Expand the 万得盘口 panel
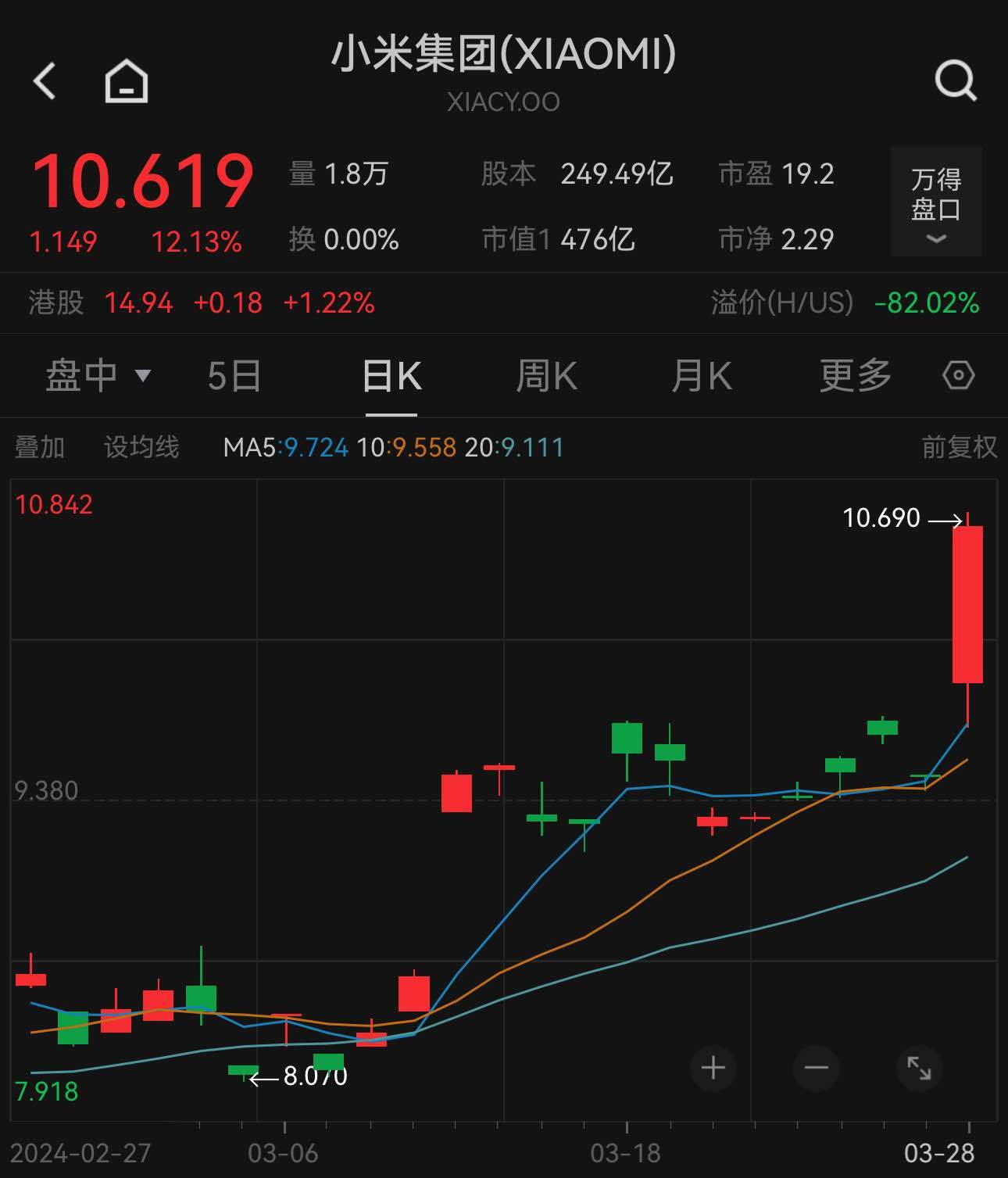Screen dimensions: 1008x1178 point(936,202)
